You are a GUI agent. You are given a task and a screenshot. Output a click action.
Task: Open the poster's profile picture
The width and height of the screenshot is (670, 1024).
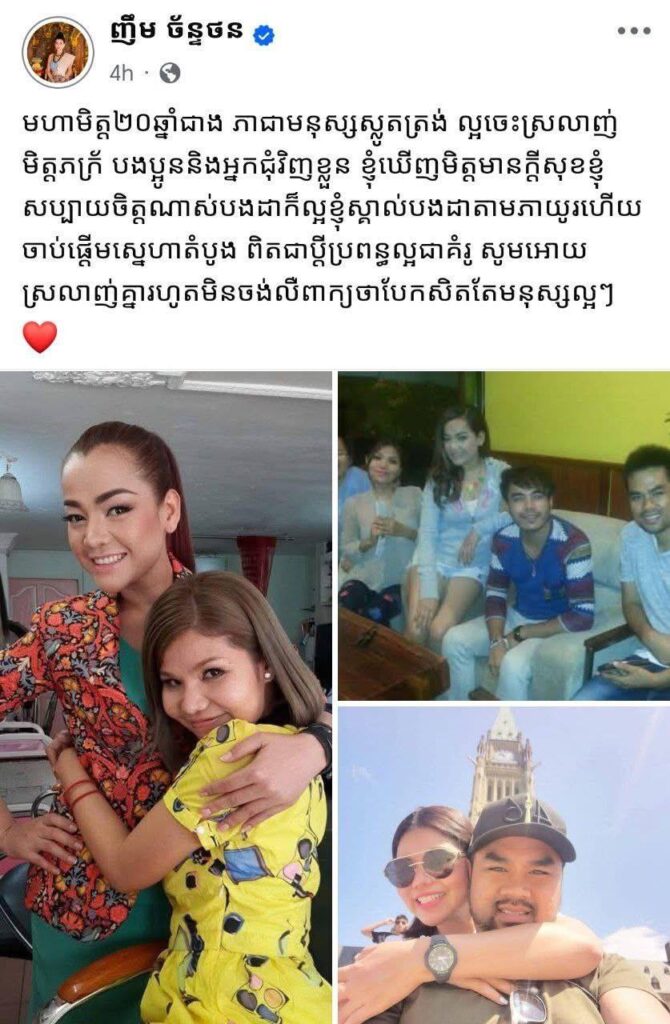tap(58, 52)
